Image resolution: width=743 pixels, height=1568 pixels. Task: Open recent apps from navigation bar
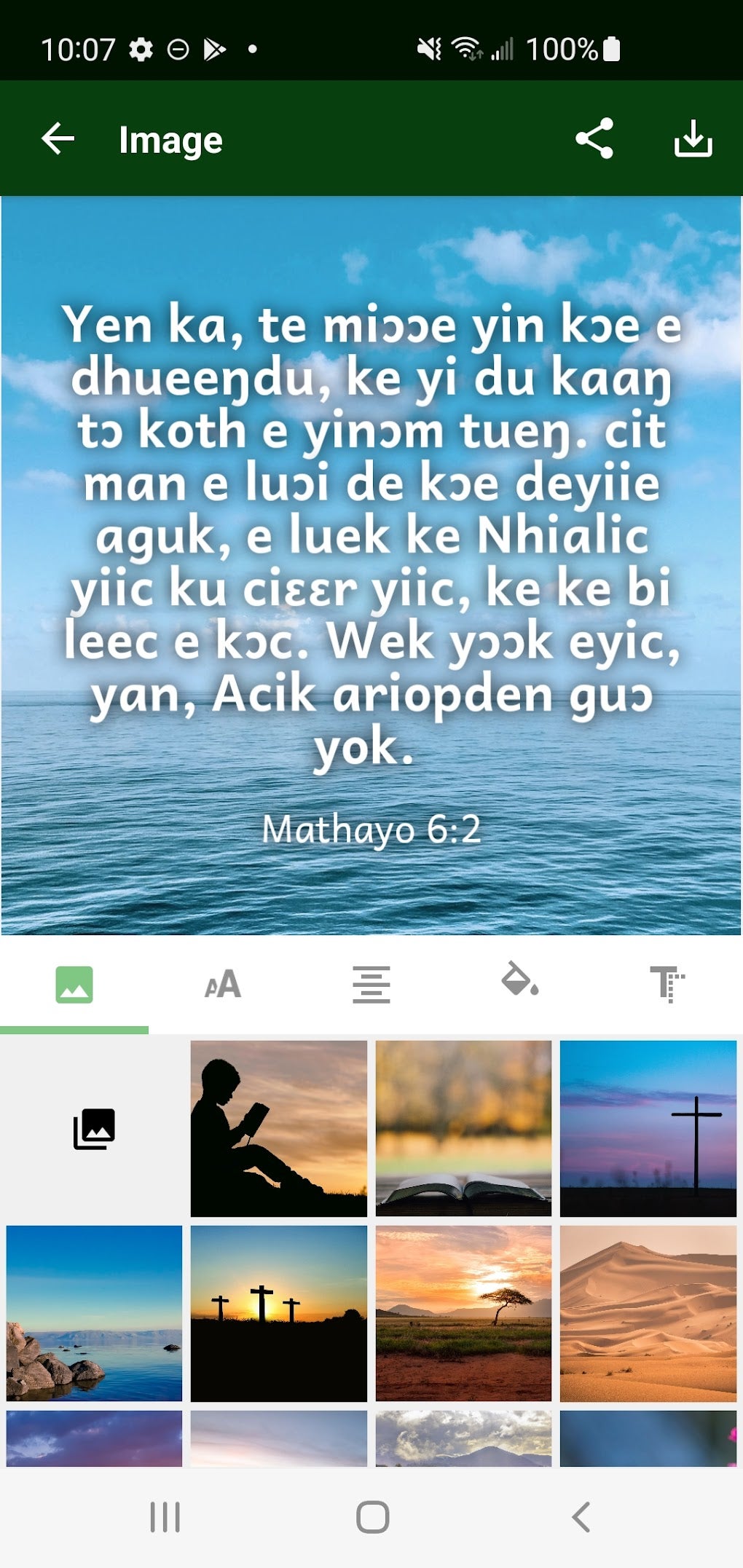coord(165,1518)
